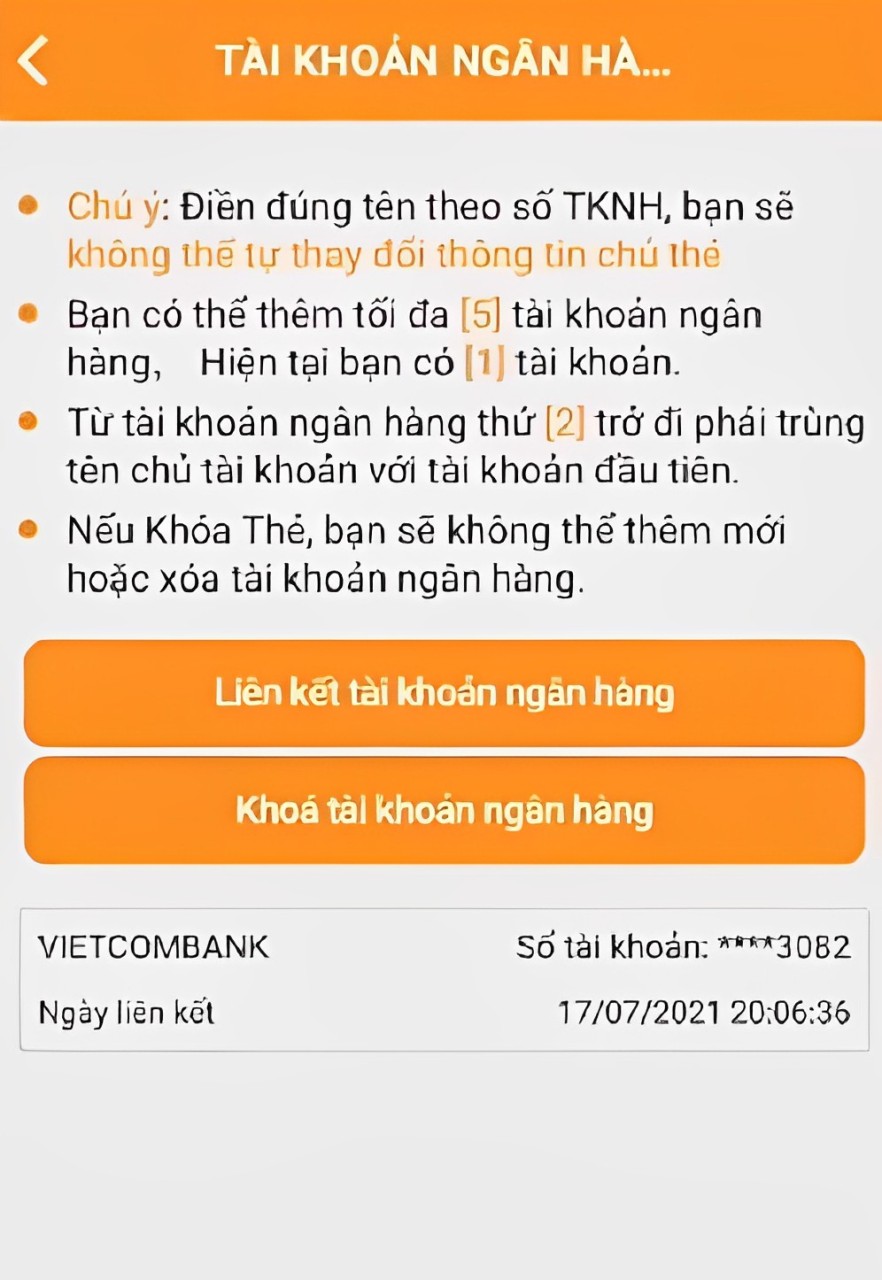
Task: Tap the bullet about maximum [5] bank accounts
Action: click(413, 338)
